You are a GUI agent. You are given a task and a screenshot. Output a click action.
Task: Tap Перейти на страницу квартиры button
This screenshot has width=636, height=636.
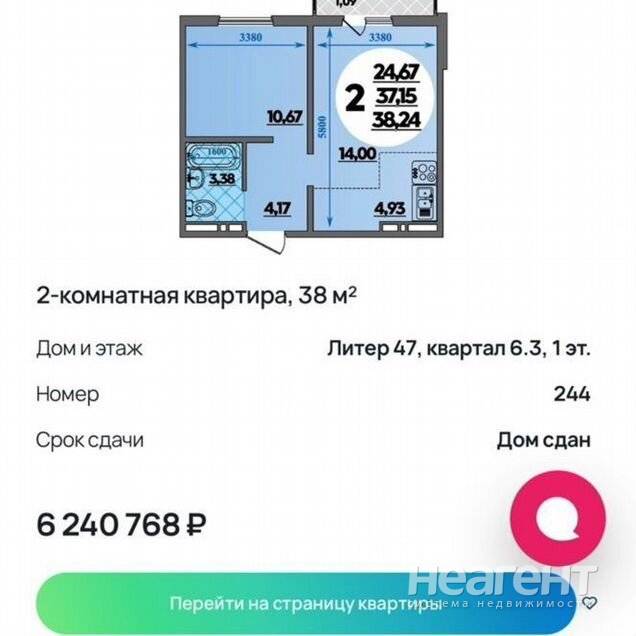pyautogui.click(x=305, y=604)
